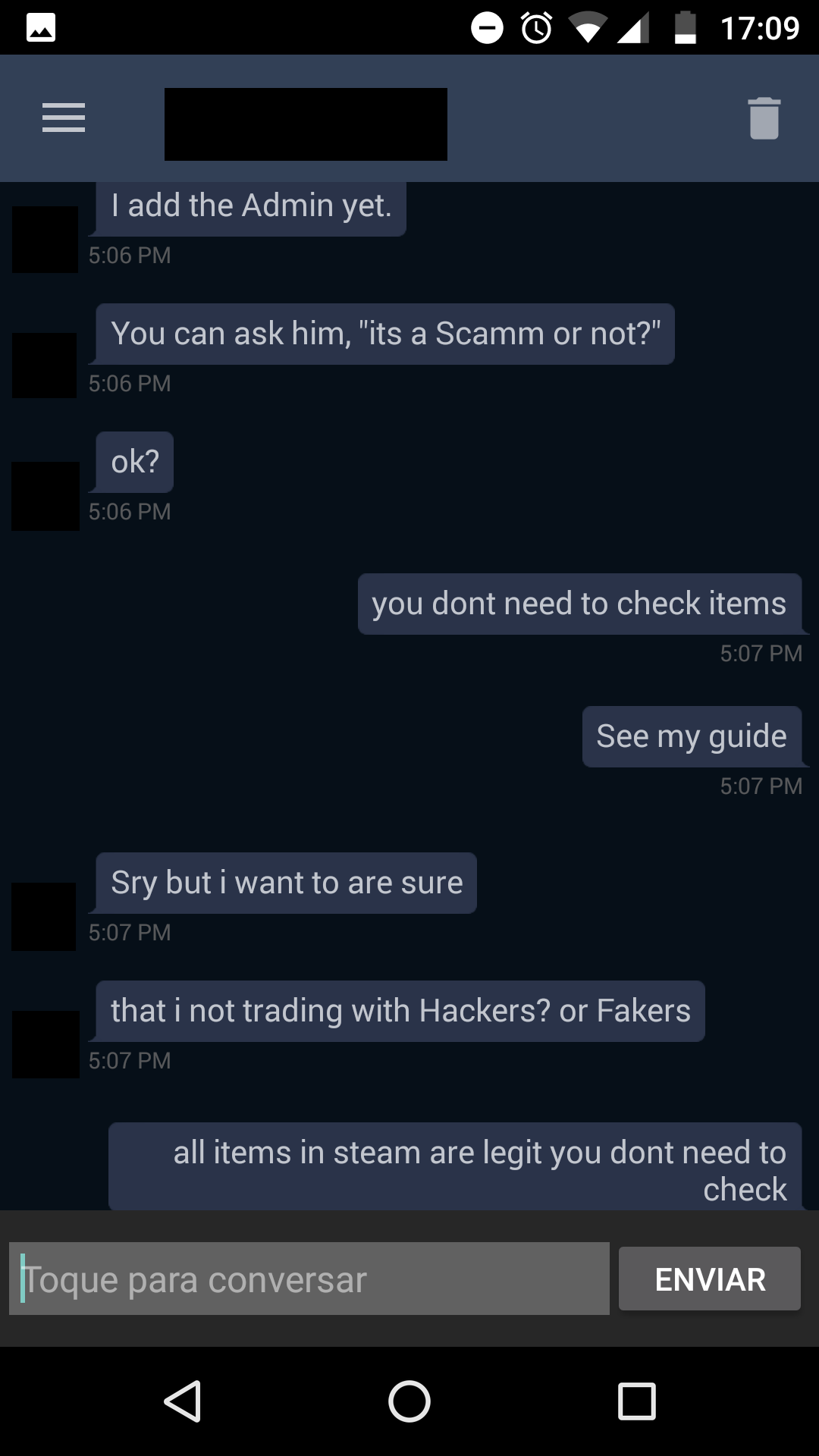819x1456 pixels.
Task: Open recent apps from the navigation bar
Action: click(636, 1401)
